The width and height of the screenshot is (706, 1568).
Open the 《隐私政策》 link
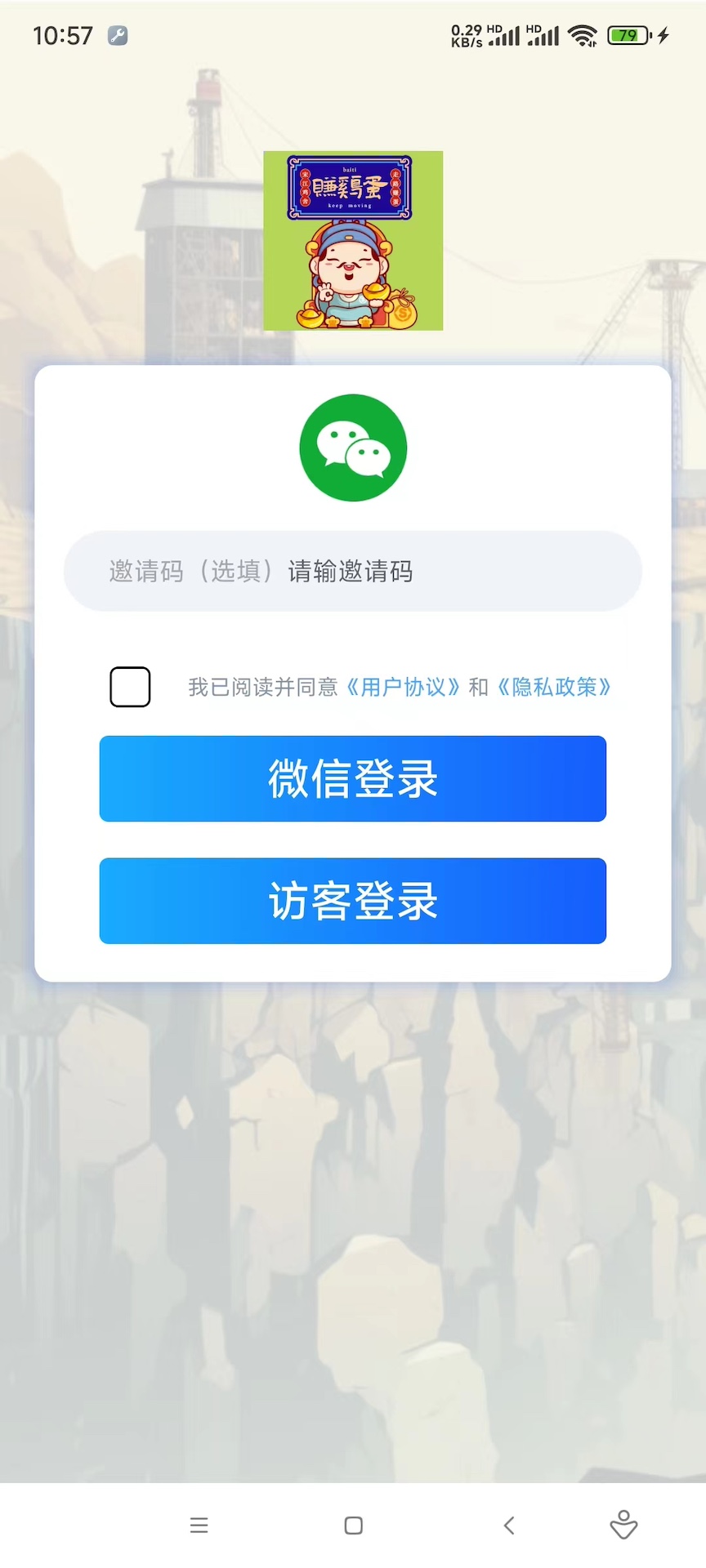pos(554,687)
